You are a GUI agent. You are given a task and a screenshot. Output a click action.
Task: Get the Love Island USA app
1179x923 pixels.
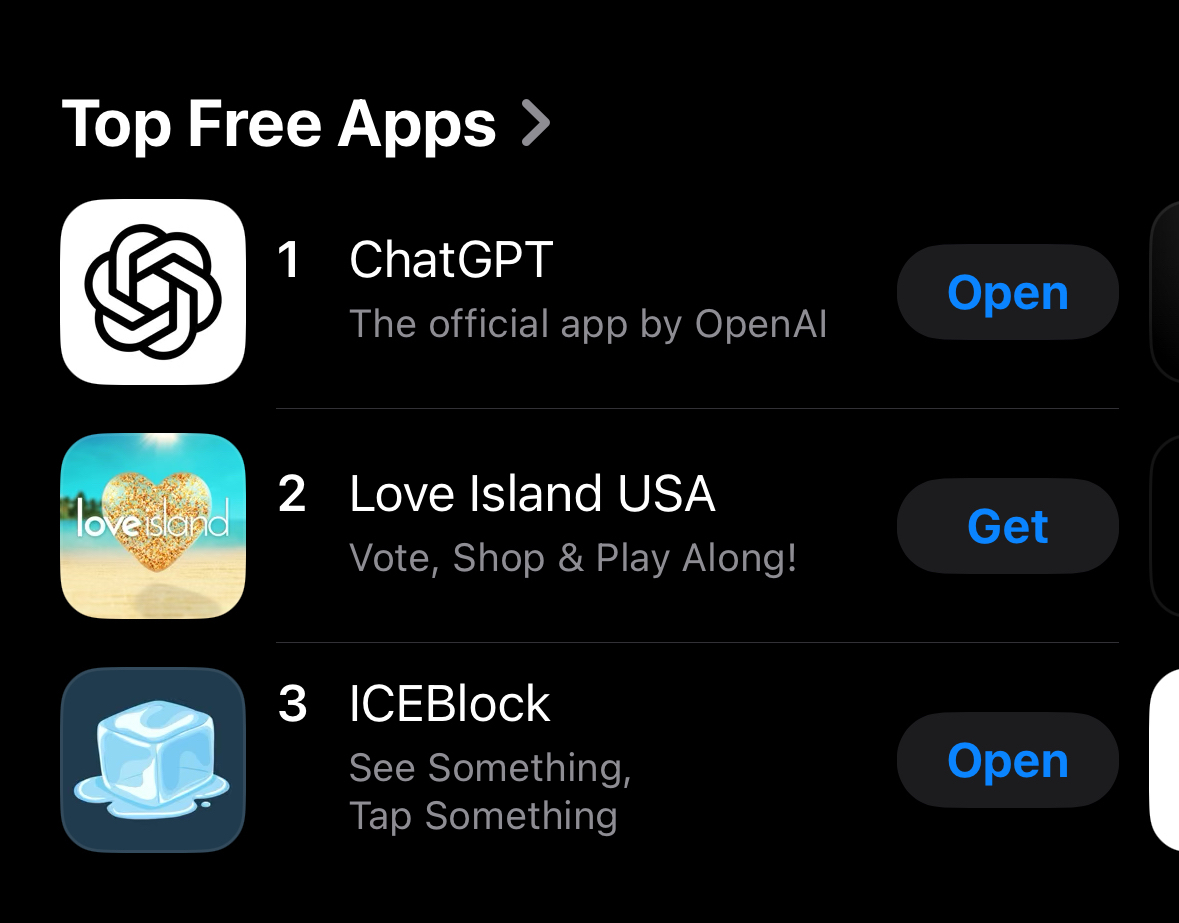tap(1007, 526)
